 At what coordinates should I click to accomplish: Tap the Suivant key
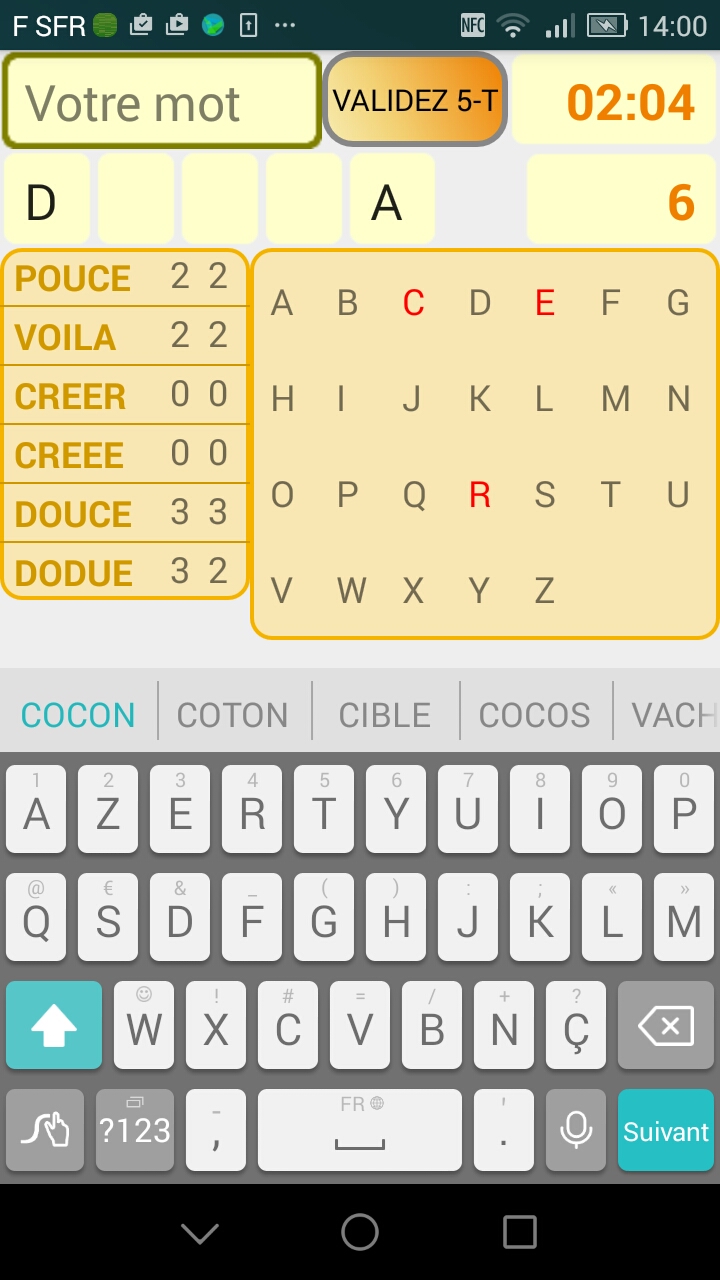pos(665,1131)
